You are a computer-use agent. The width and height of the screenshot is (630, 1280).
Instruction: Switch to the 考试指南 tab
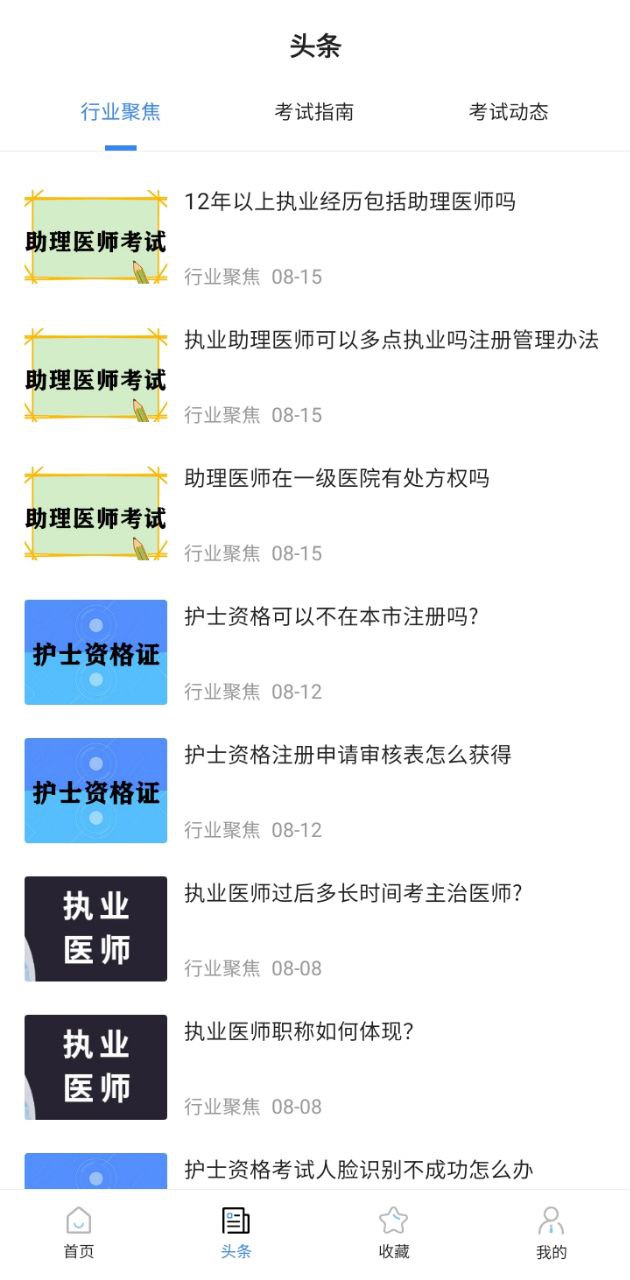point(314,112)
